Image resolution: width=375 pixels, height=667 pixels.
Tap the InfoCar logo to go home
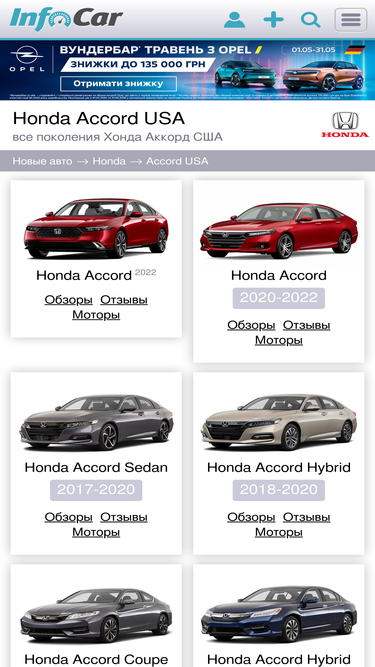coord(66,19)
